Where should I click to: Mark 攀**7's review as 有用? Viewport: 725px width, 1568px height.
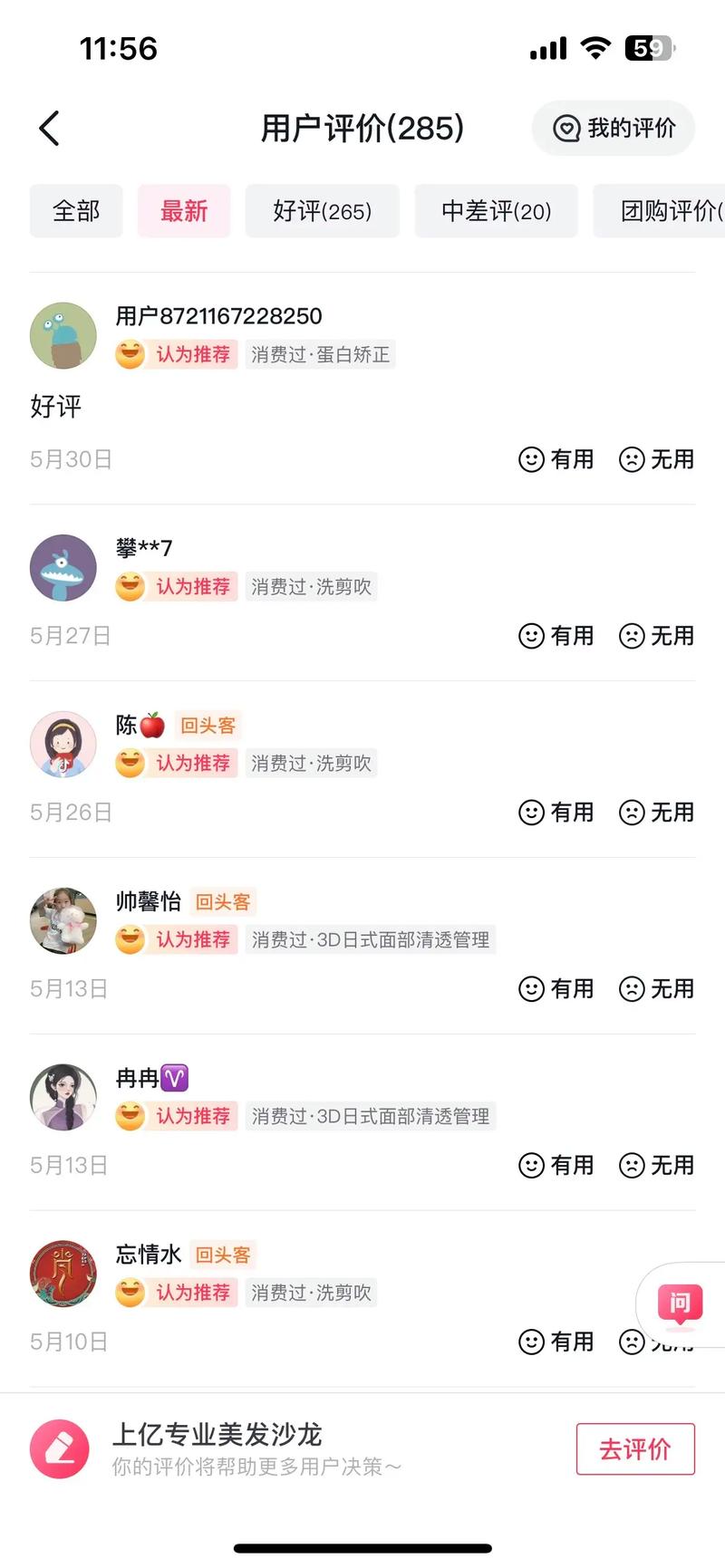point(556,636)
